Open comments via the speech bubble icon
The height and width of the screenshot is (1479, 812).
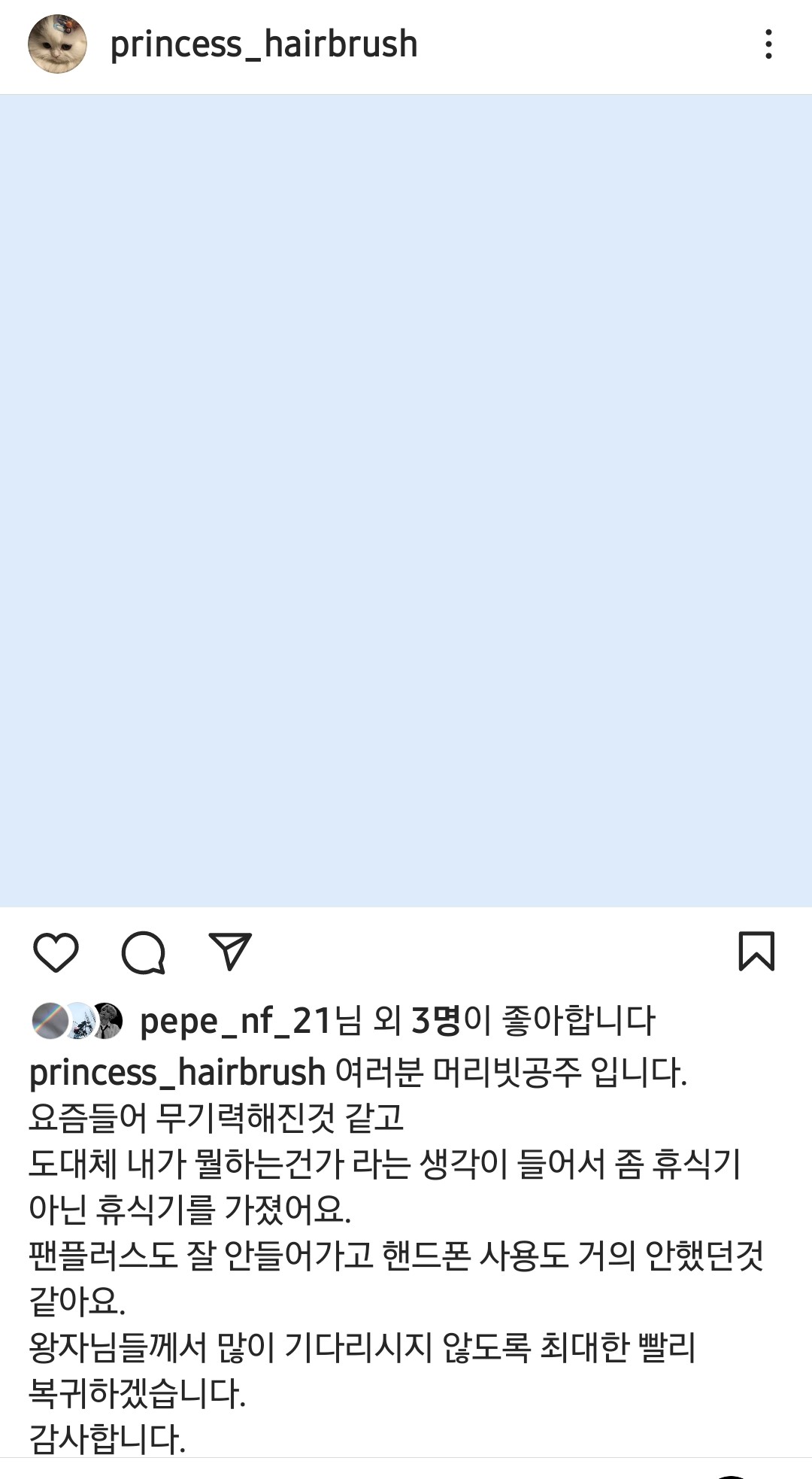(x=143, y=952)
